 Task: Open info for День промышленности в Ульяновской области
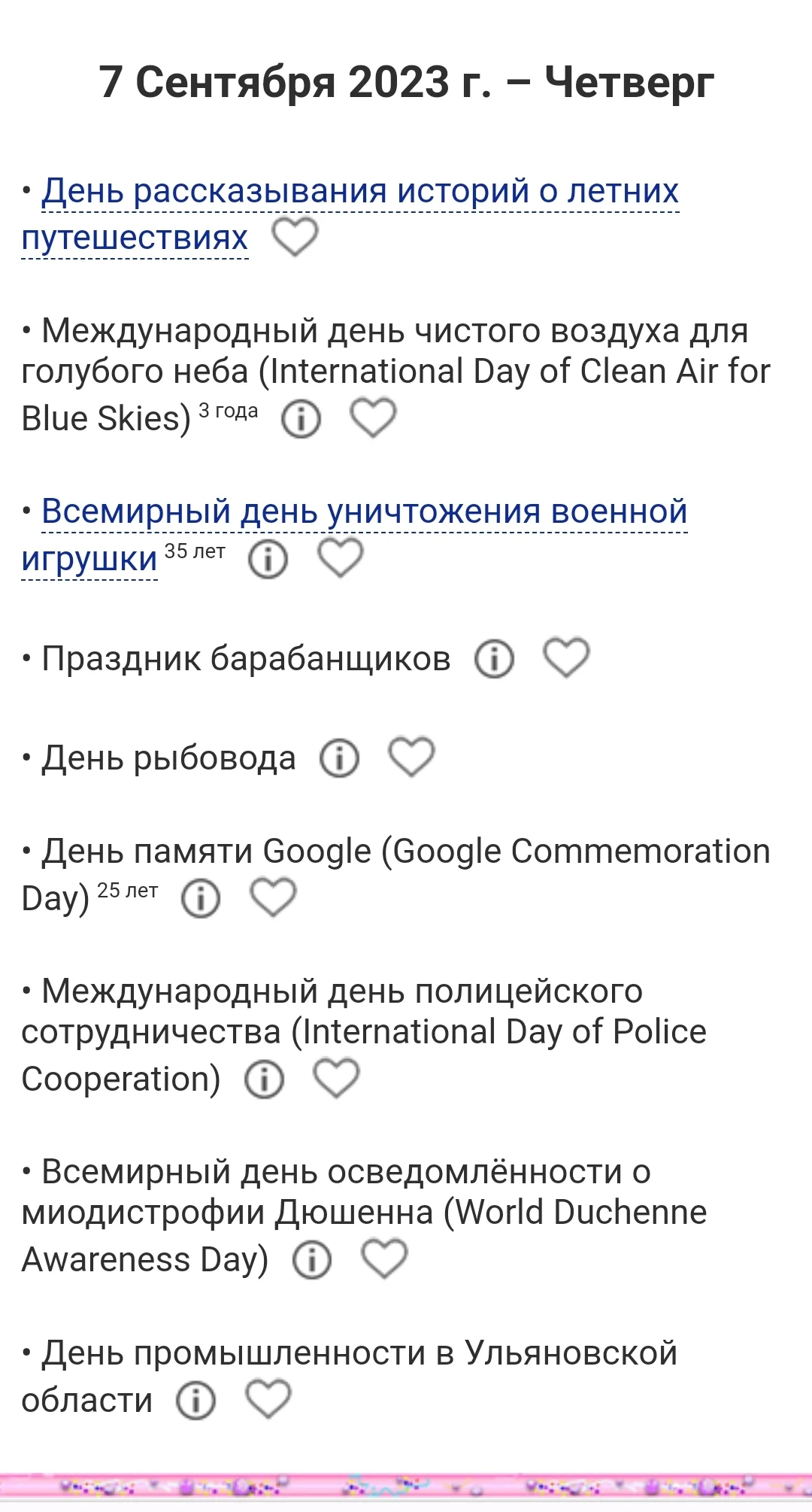(x=195, y=1398)
